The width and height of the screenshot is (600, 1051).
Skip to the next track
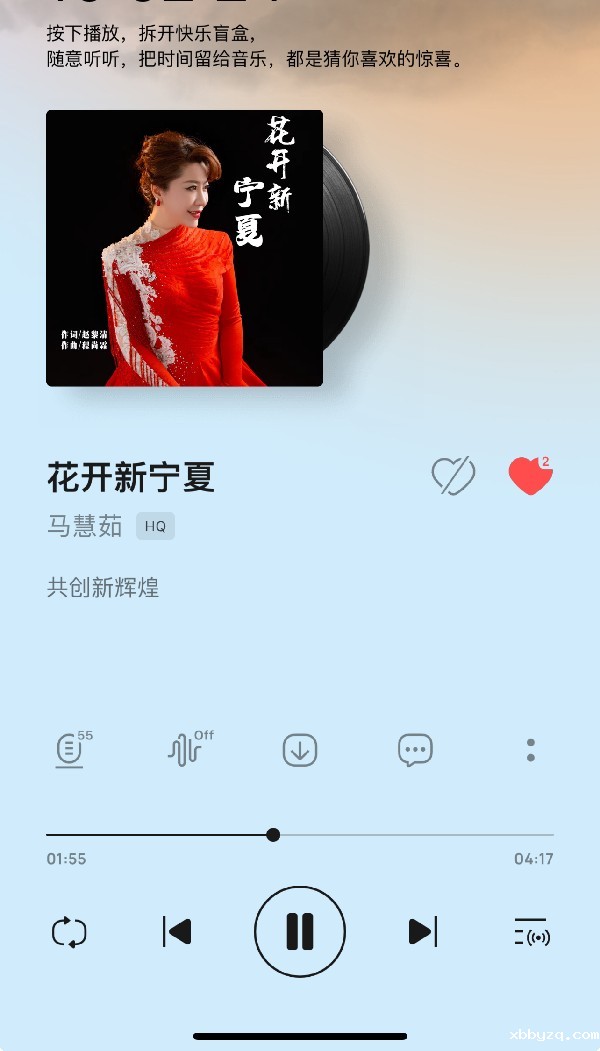pos(423,932)
